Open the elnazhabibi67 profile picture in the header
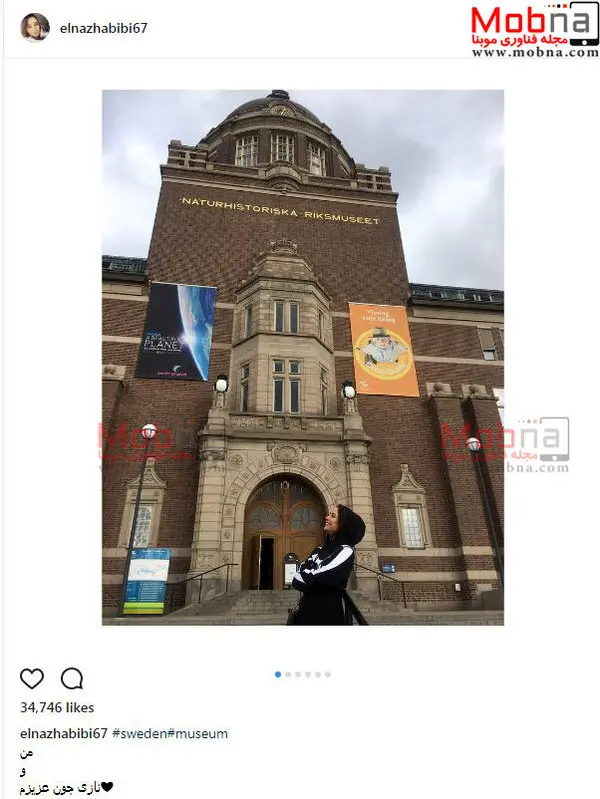Viewport: 600px width, 799px height. click(34, 28)
